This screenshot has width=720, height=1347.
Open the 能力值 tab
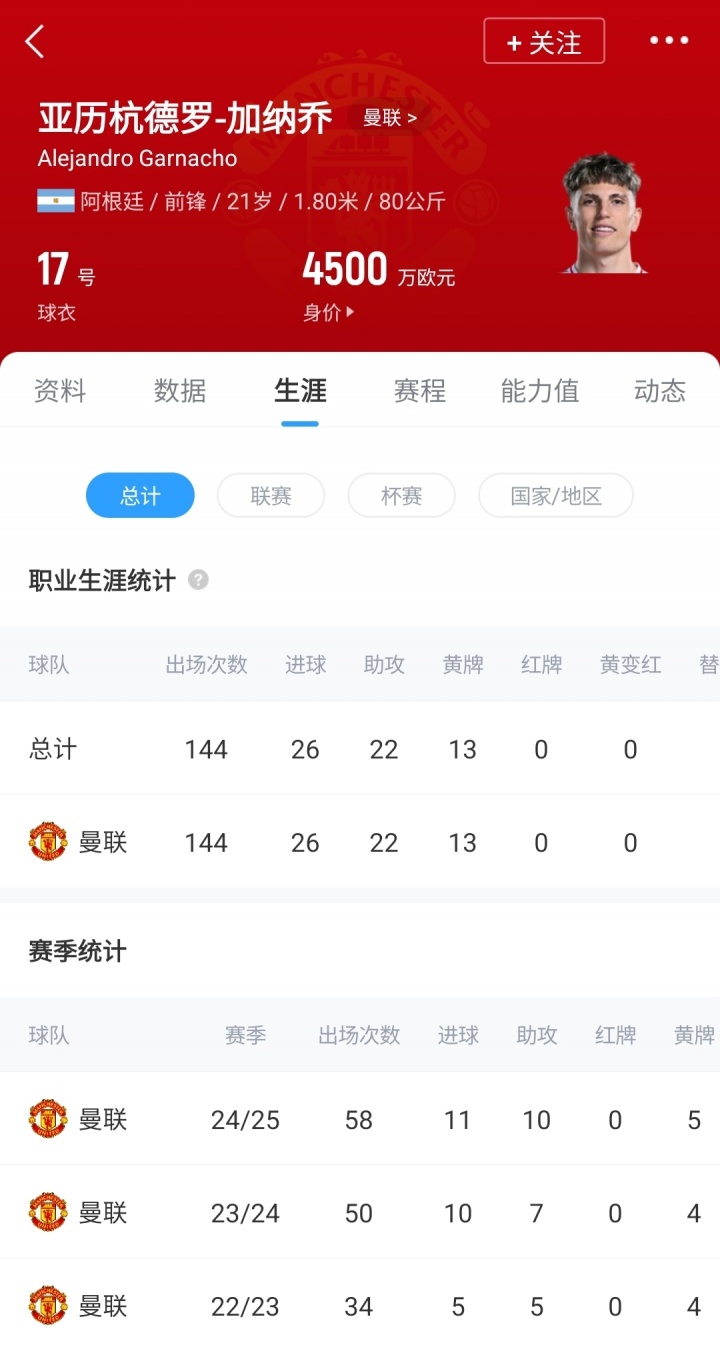pyautogui.click(x=540, y=391)
